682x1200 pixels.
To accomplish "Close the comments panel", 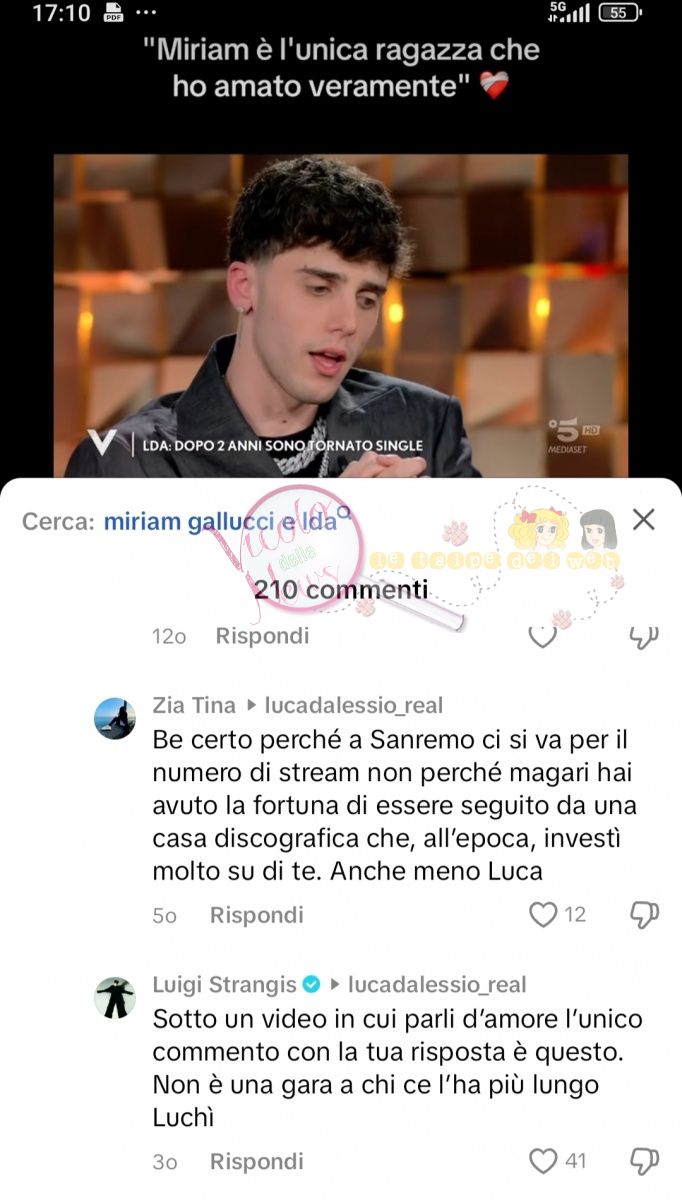I will coord(644,519).
